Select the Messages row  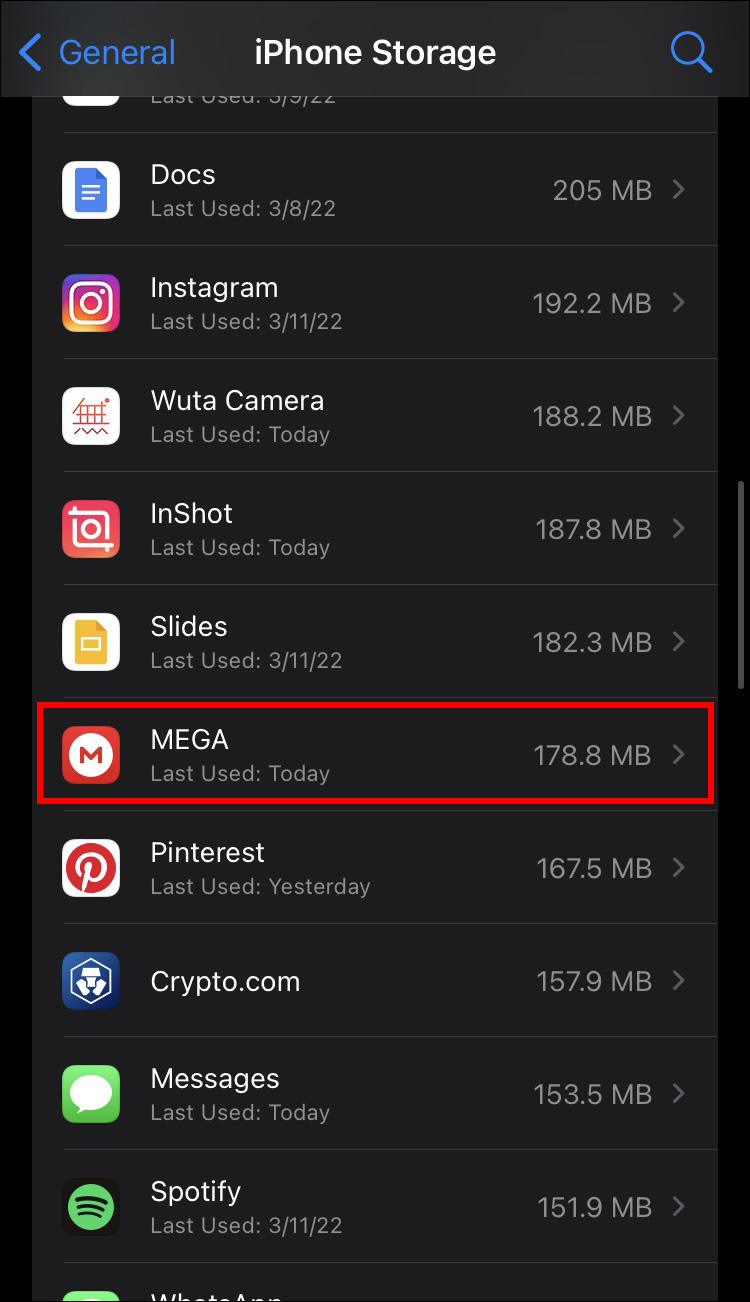[390, 1094]
